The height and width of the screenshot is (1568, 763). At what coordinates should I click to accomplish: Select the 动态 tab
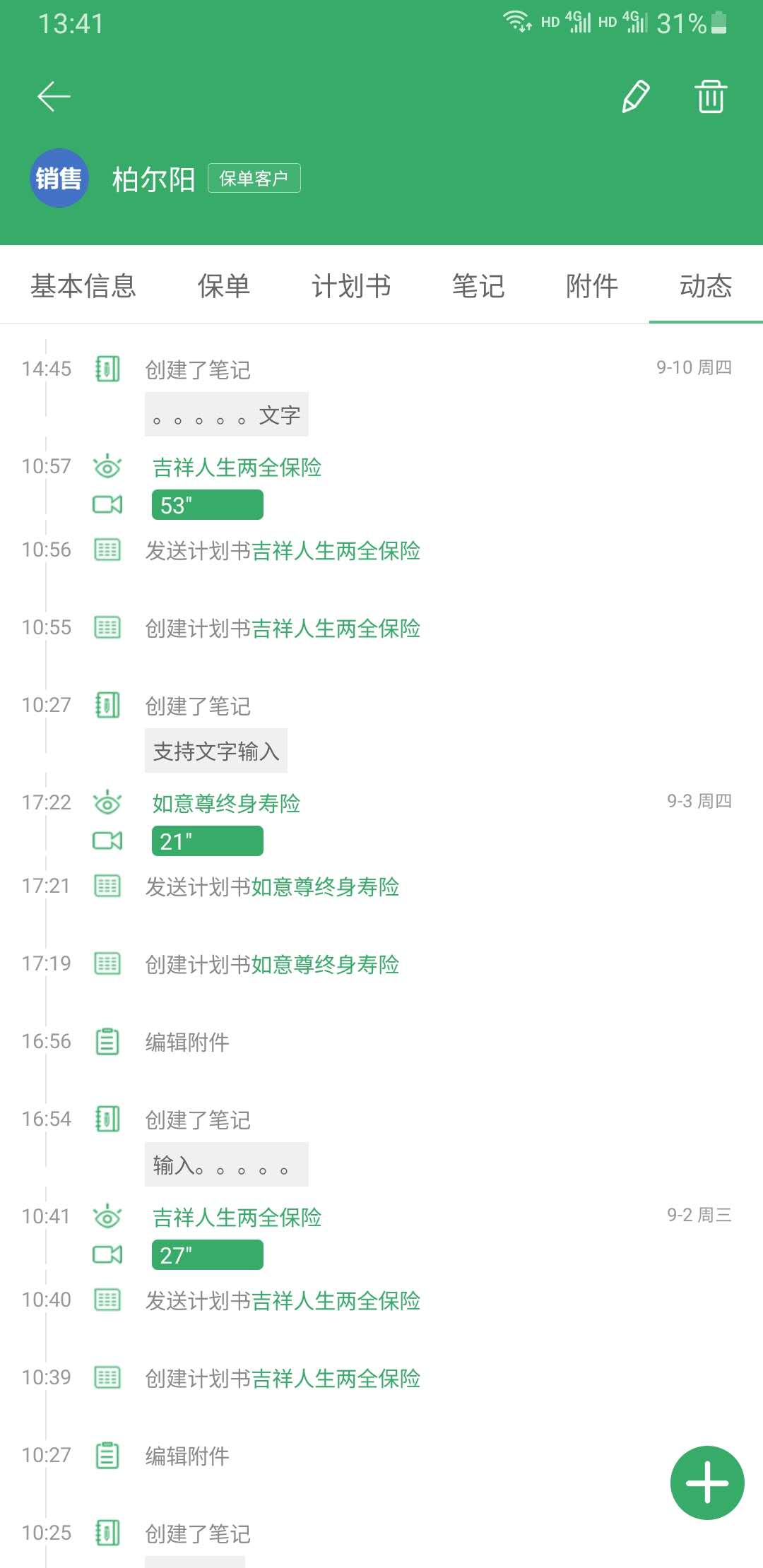pyautogui.click(x=705, y=286)
